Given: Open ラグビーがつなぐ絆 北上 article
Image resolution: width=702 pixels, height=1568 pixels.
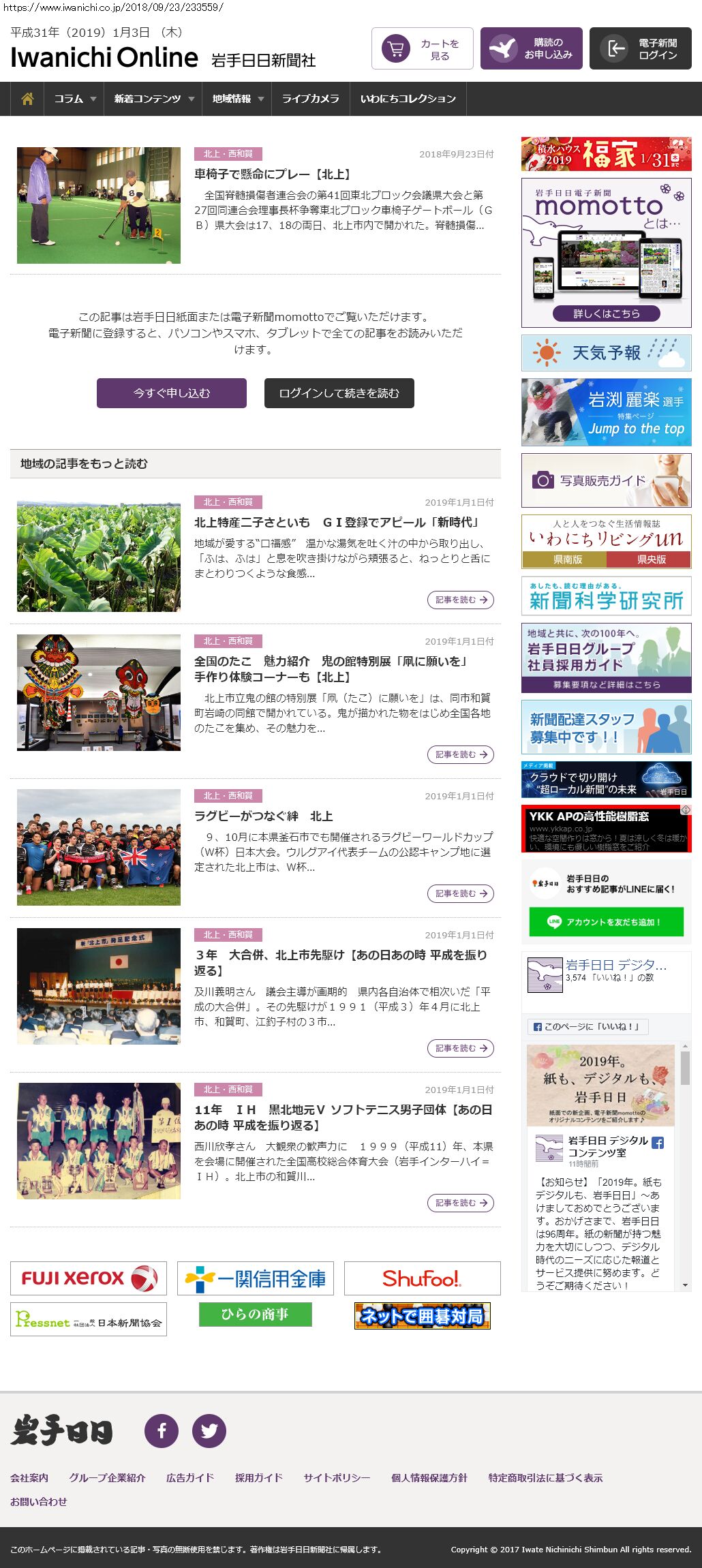Looking at the screenshot, I should pyautogui.click(x=263, y=816).
